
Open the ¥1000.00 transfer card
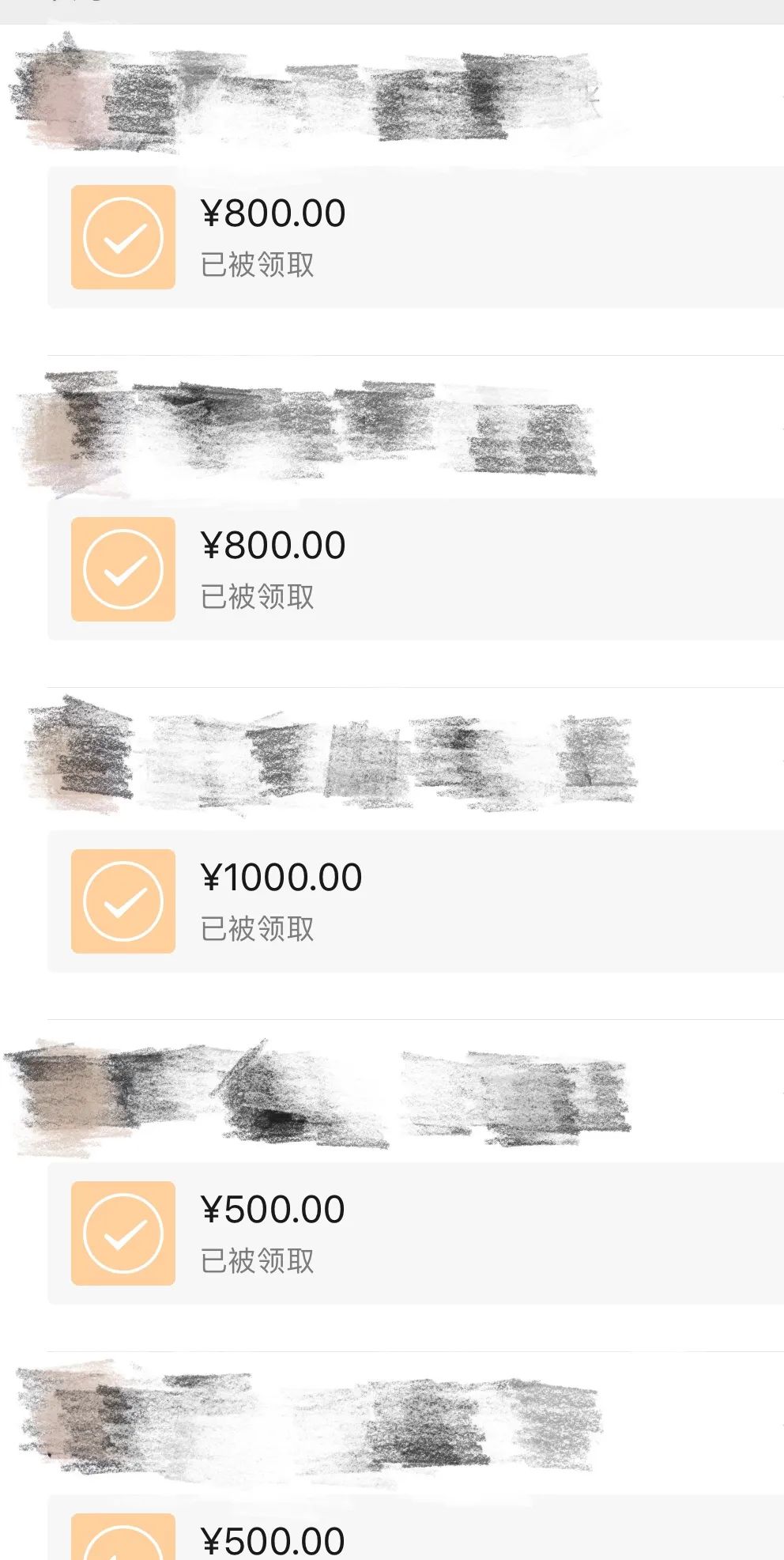point(415,901)
